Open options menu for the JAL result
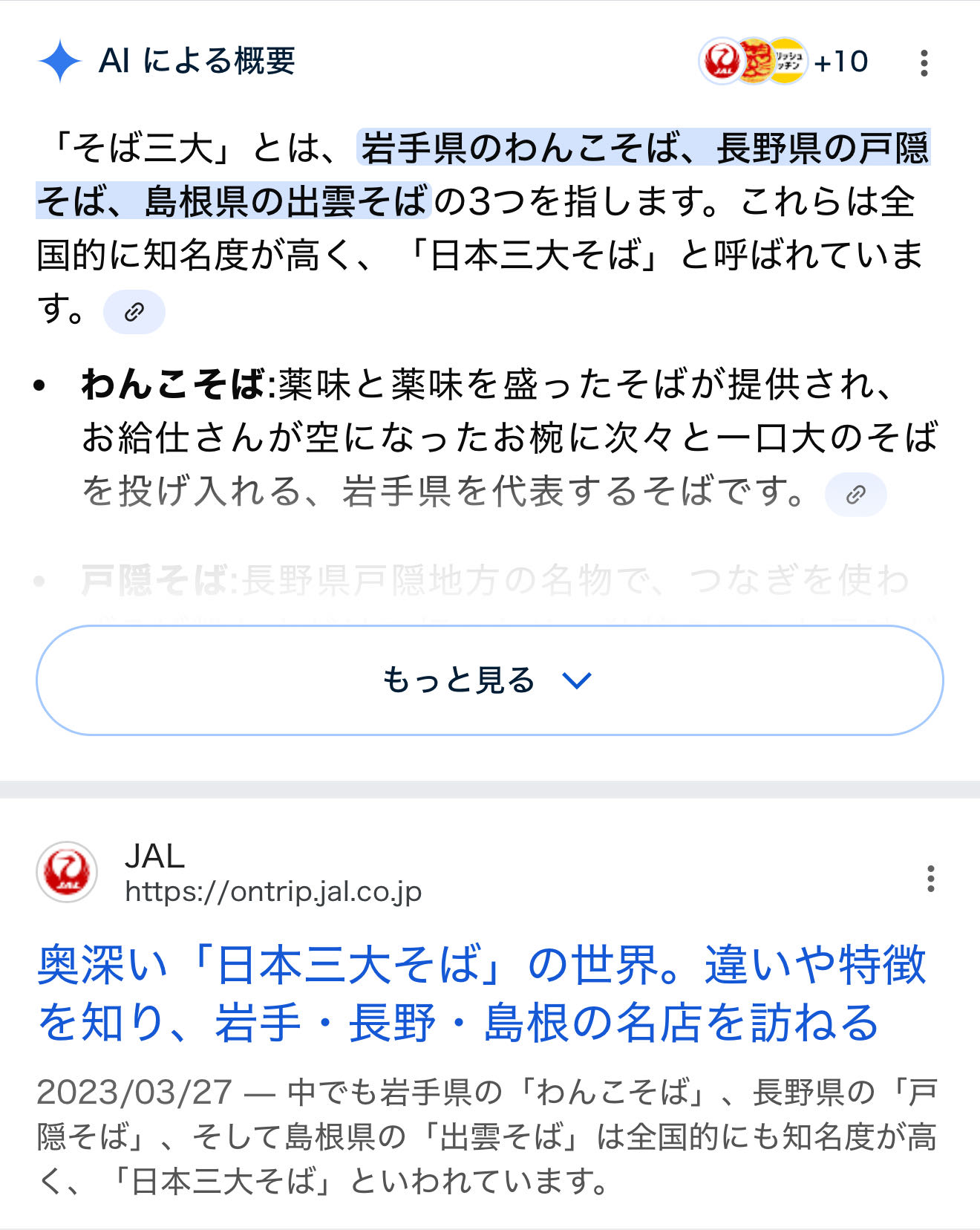The image size is (980, 1230). (930, 879)
